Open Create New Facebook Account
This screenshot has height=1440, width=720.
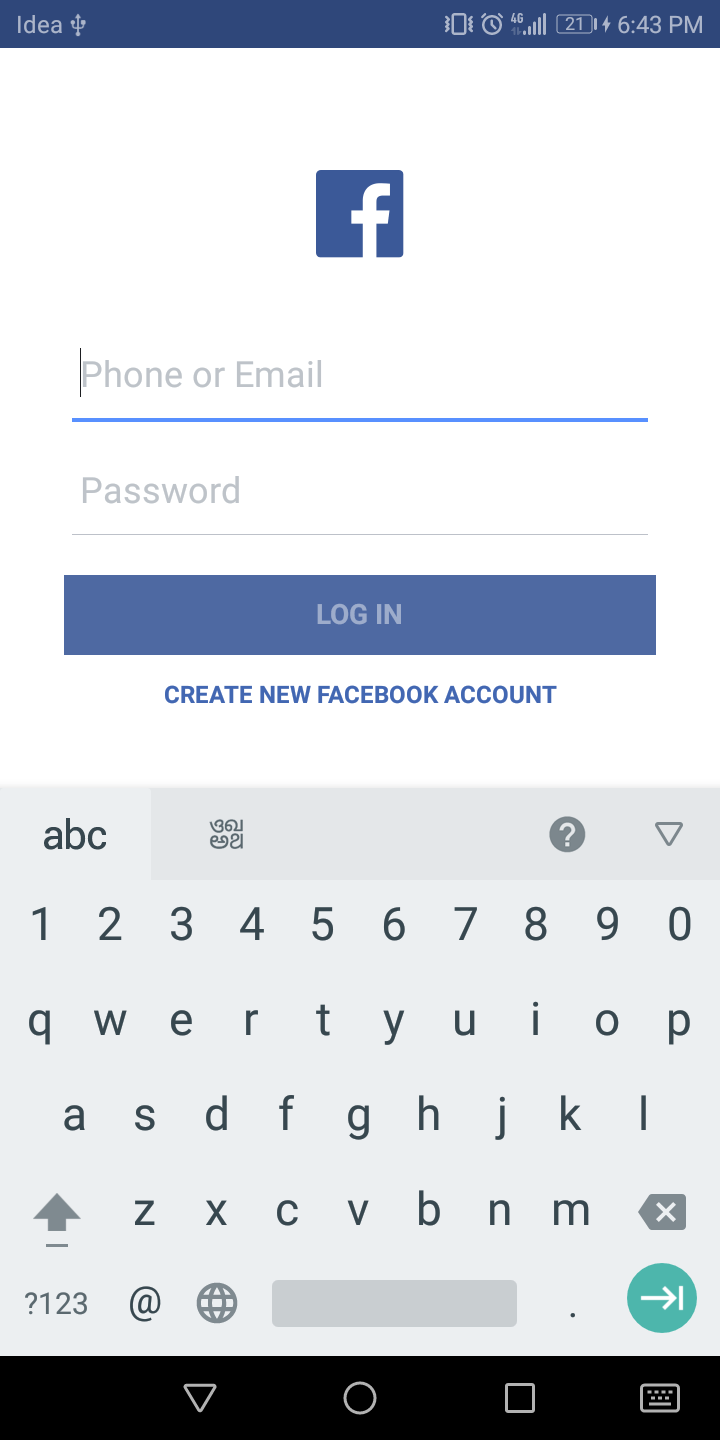[360, 695]
